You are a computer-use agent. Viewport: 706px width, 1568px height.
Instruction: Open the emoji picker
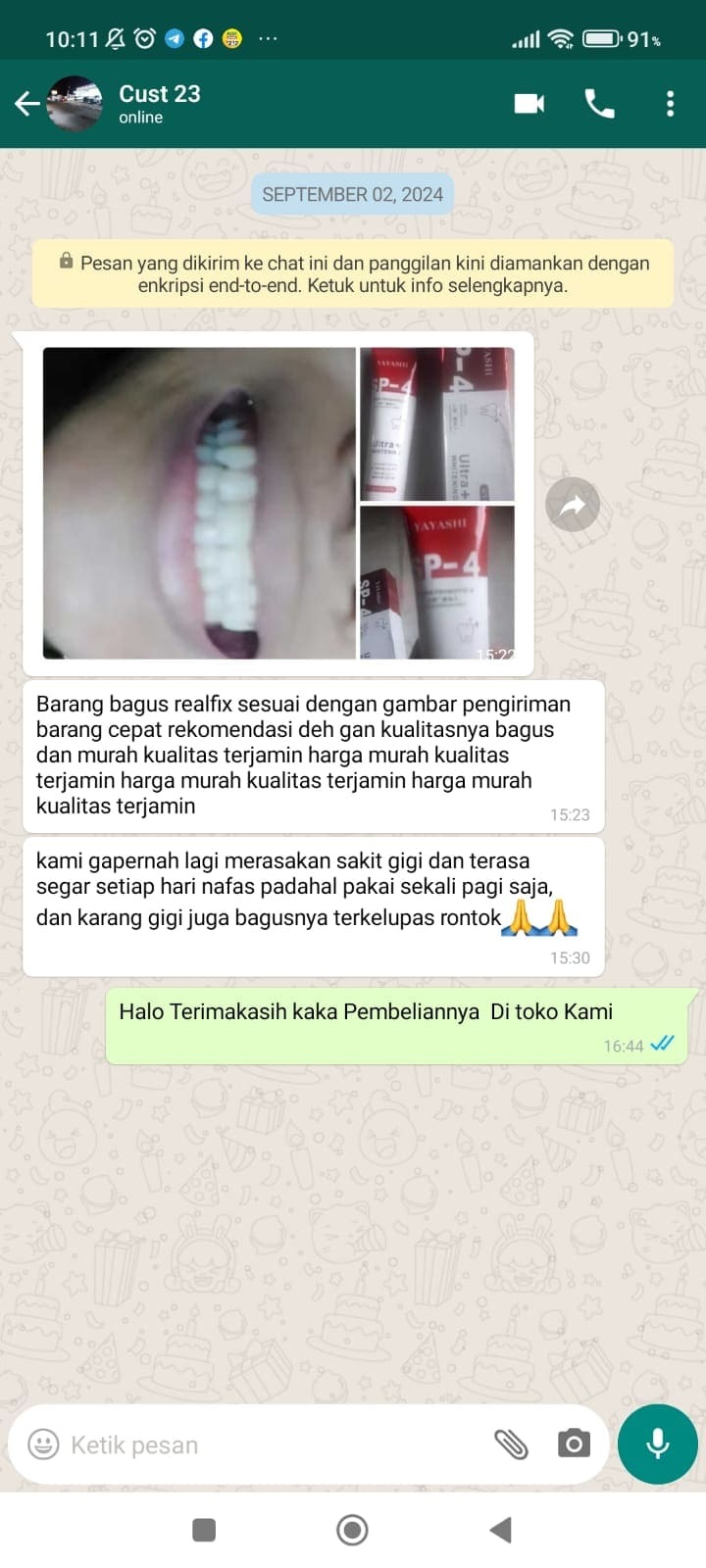(x=43, y=1444)
